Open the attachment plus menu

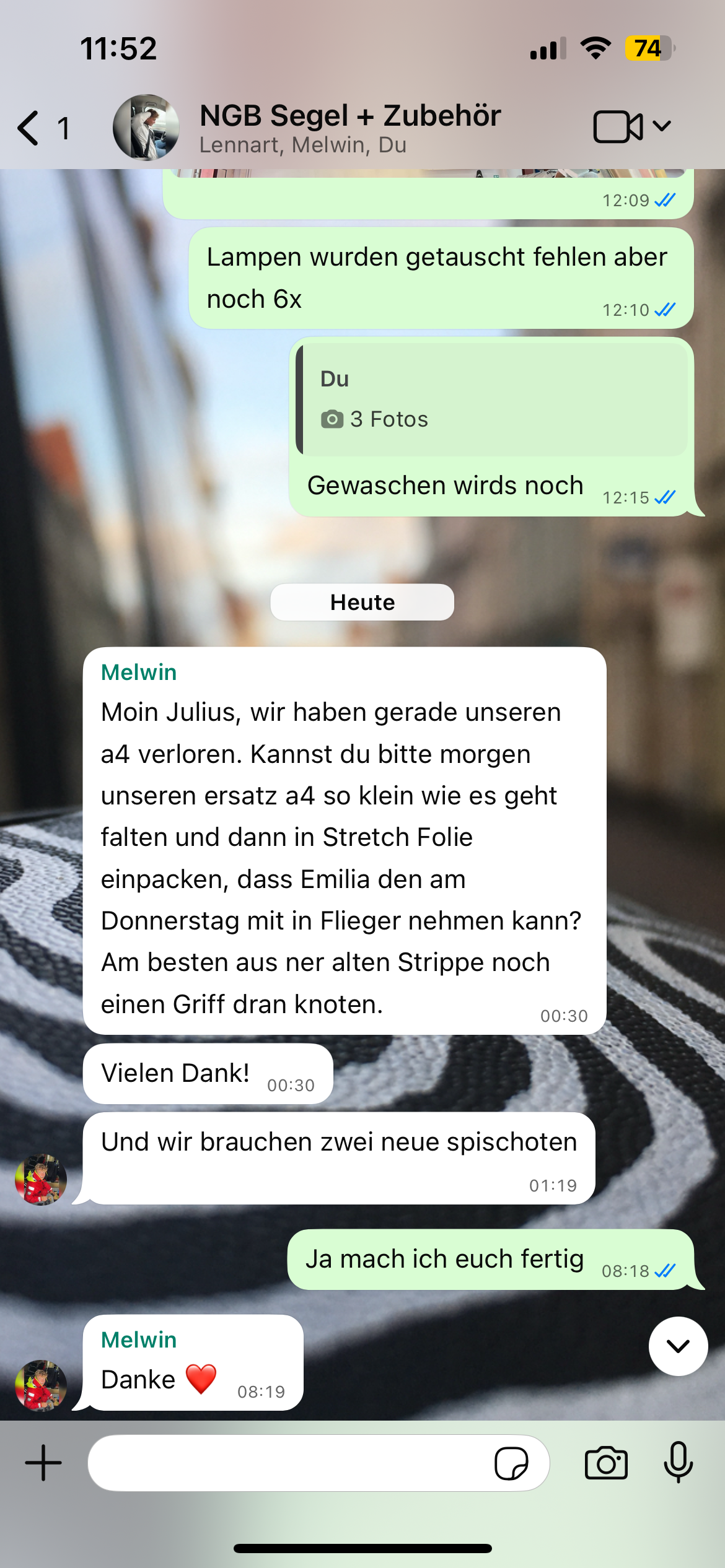43,1463
